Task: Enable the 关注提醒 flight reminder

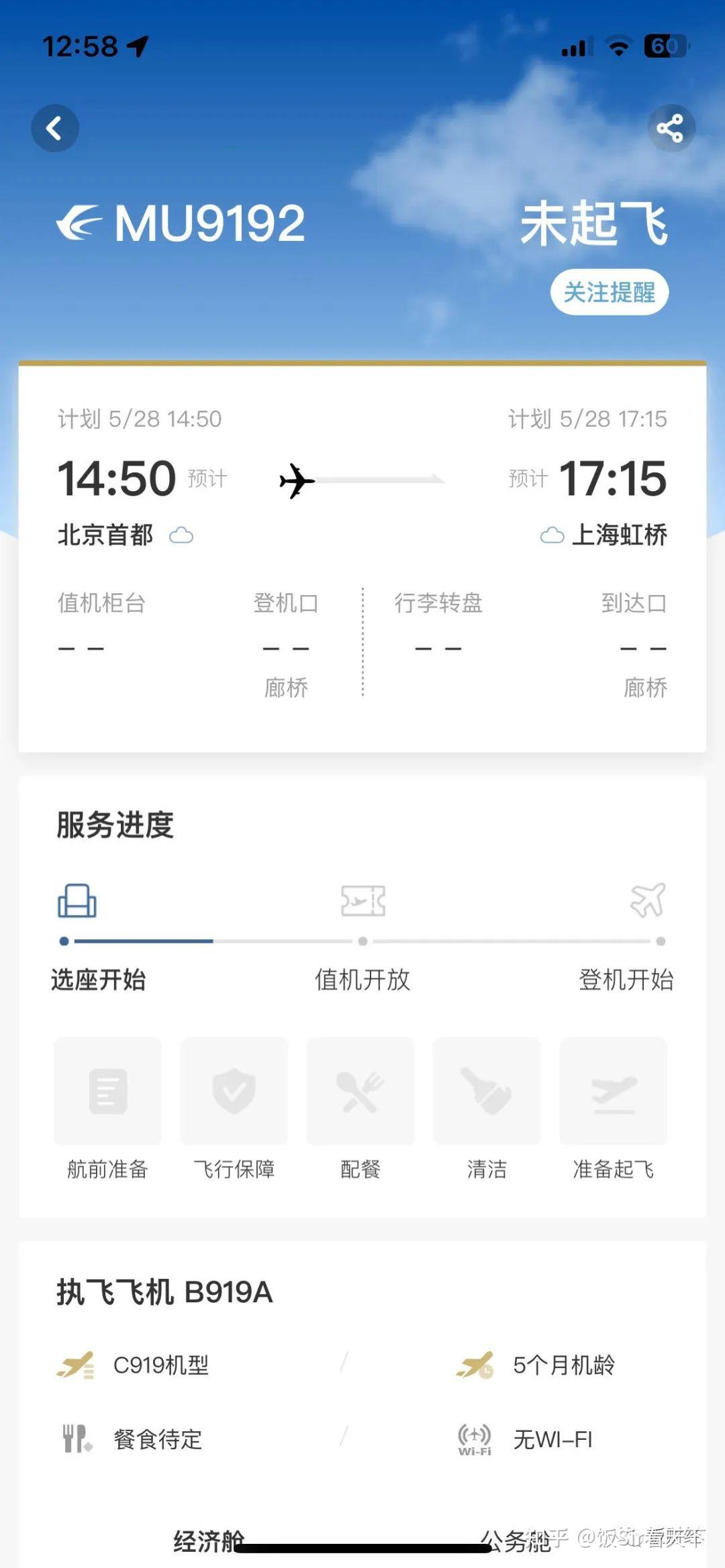Action: coord(608,293)
